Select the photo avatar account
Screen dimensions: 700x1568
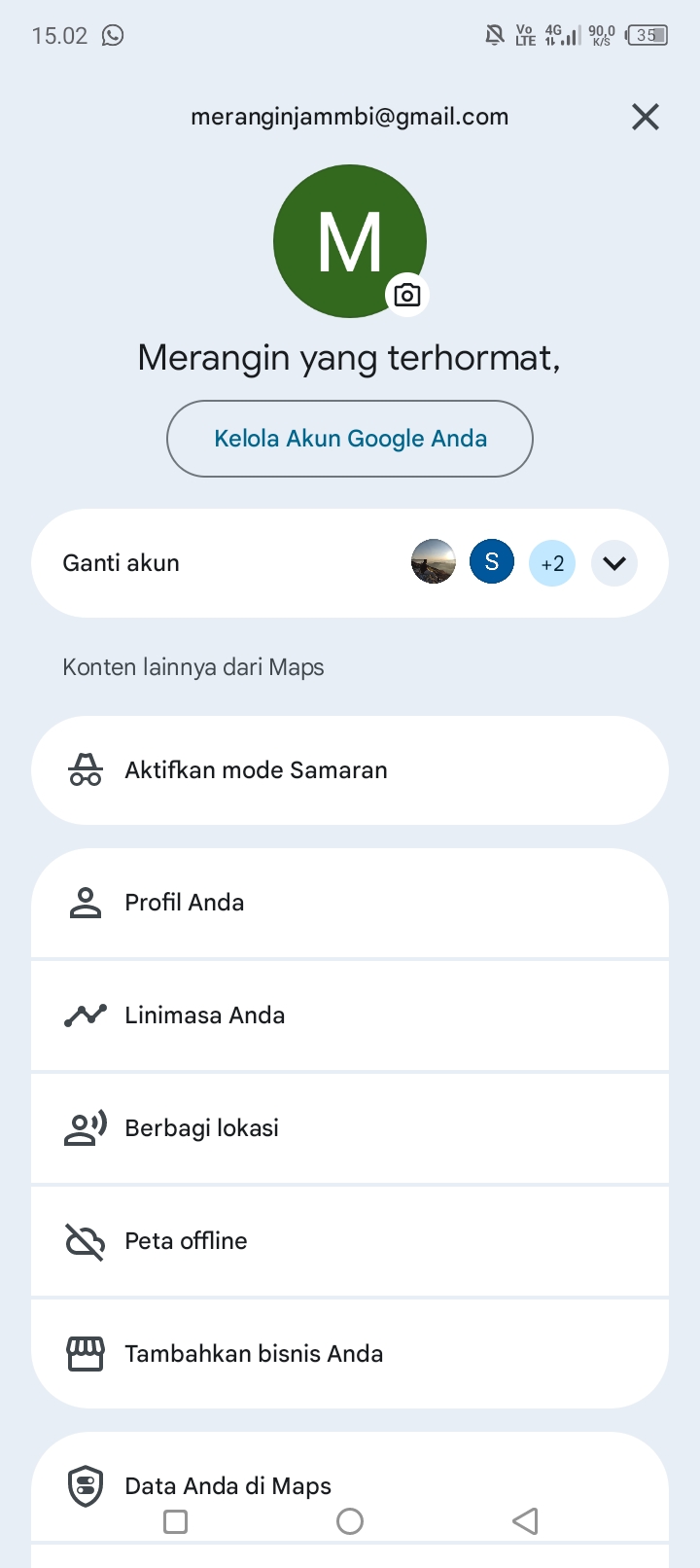[x=434, y=561]
